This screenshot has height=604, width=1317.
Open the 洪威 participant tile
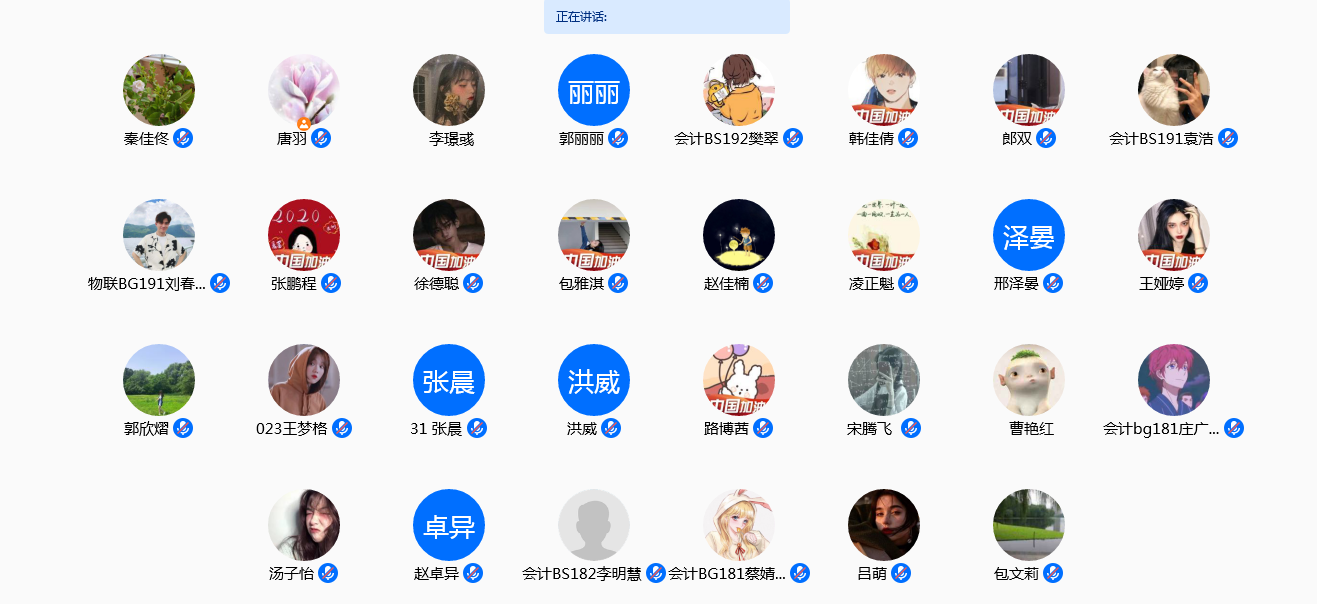coord(594,380)
